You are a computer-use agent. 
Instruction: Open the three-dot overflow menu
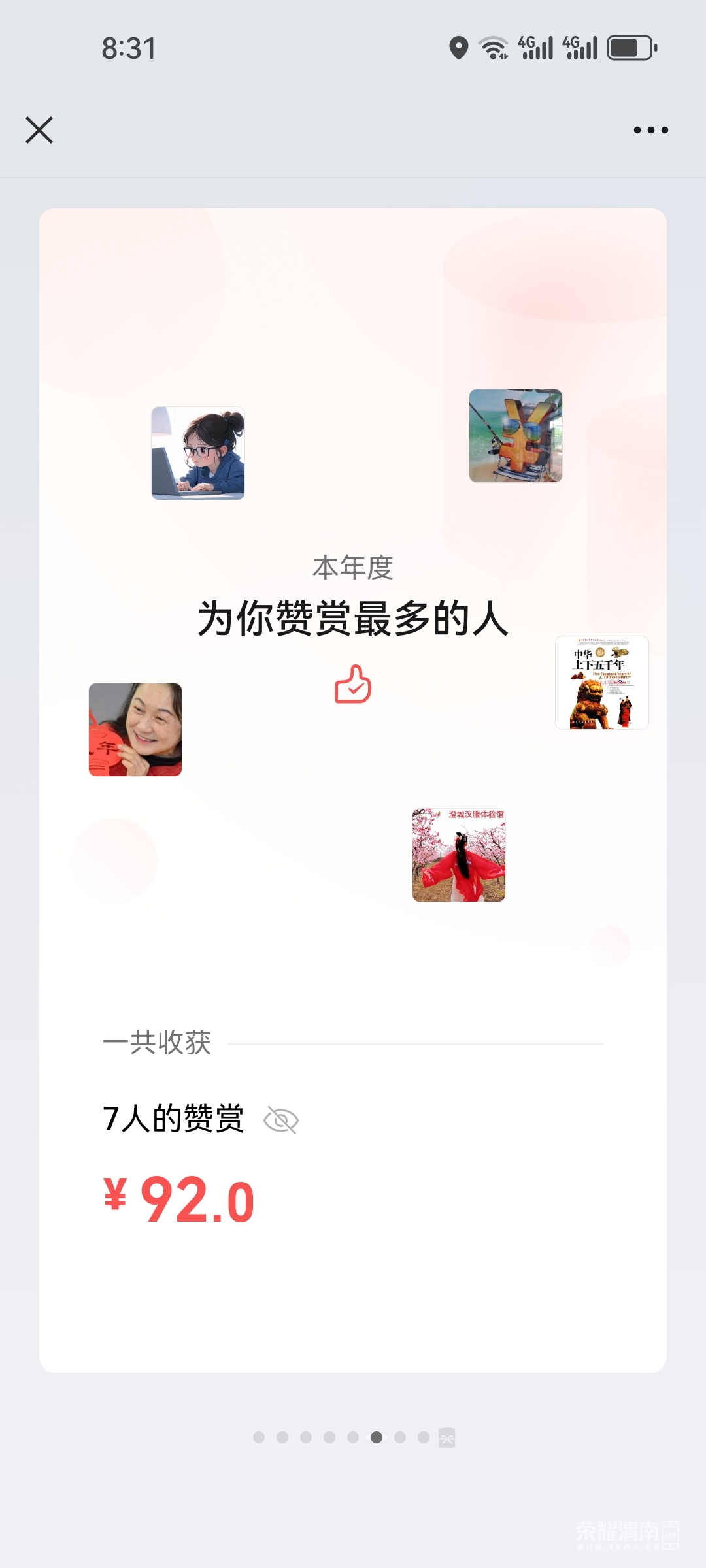(650, 130)
